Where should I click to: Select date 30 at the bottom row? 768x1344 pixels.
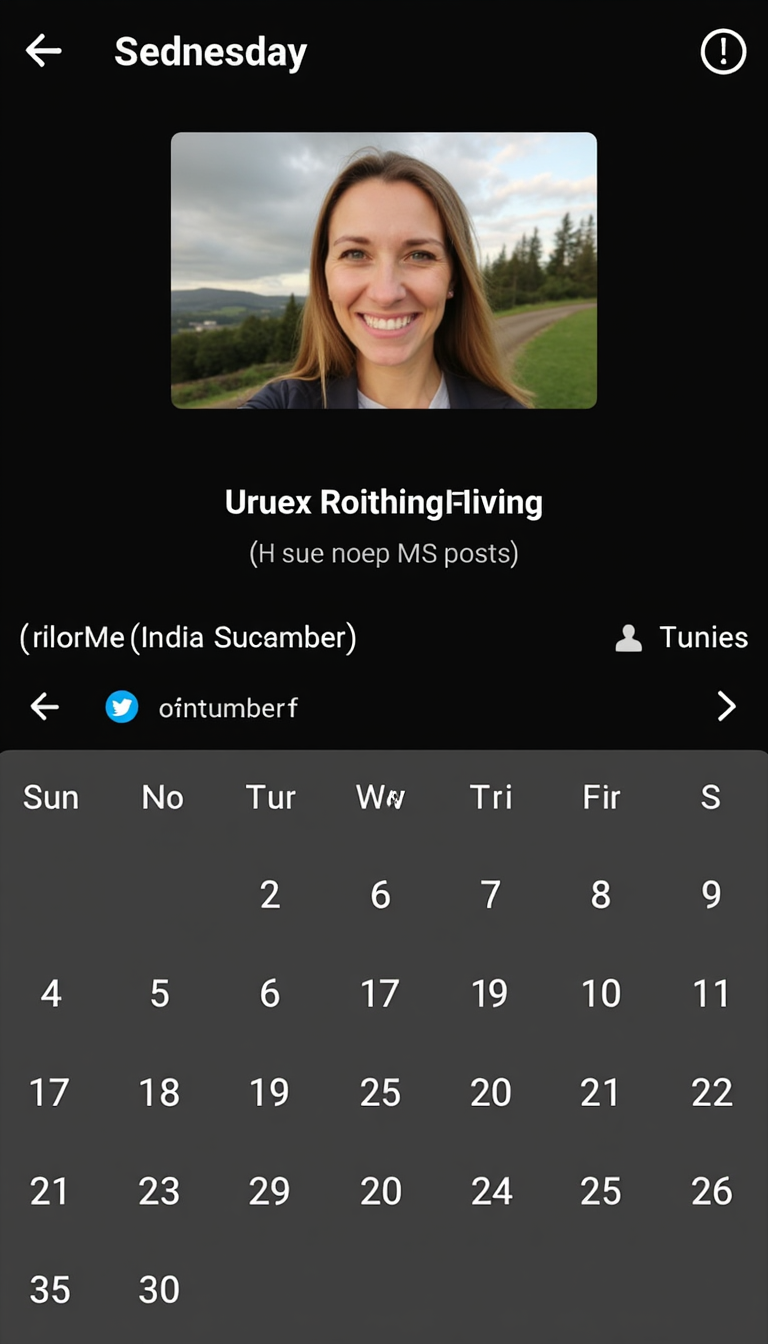(x=158, y=1289)
